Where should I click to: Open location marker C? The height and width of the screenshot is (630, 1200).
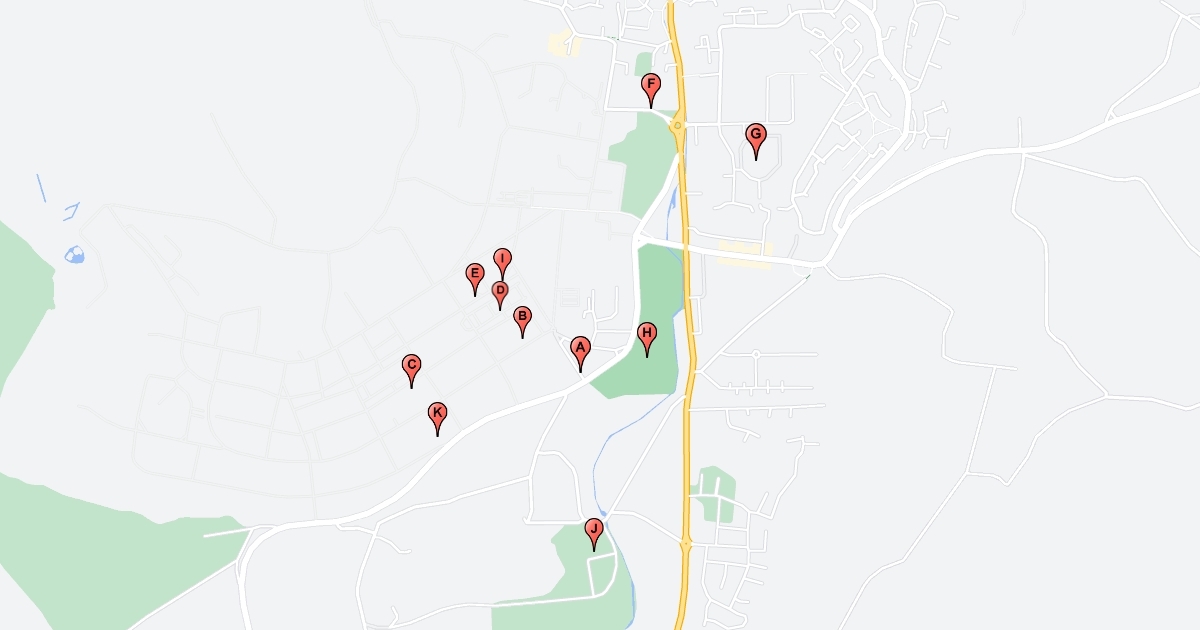point(411,365)
